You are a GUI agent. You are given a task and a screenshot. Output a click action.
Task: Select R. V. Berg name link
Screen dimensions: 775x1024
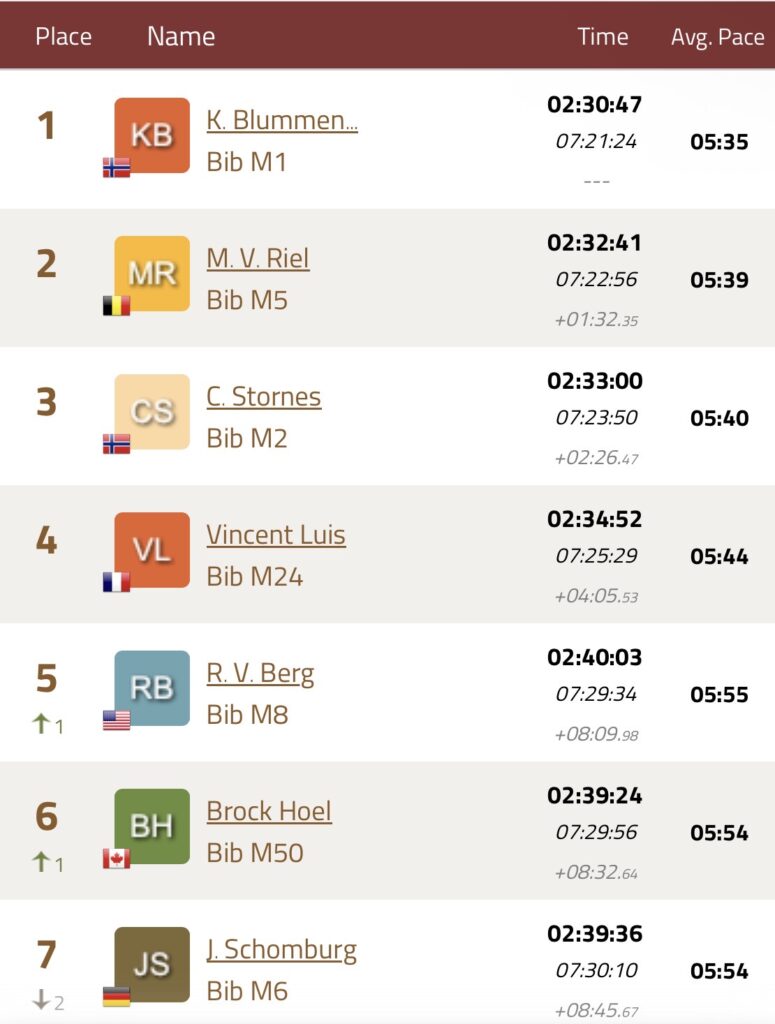click(260, 673)
